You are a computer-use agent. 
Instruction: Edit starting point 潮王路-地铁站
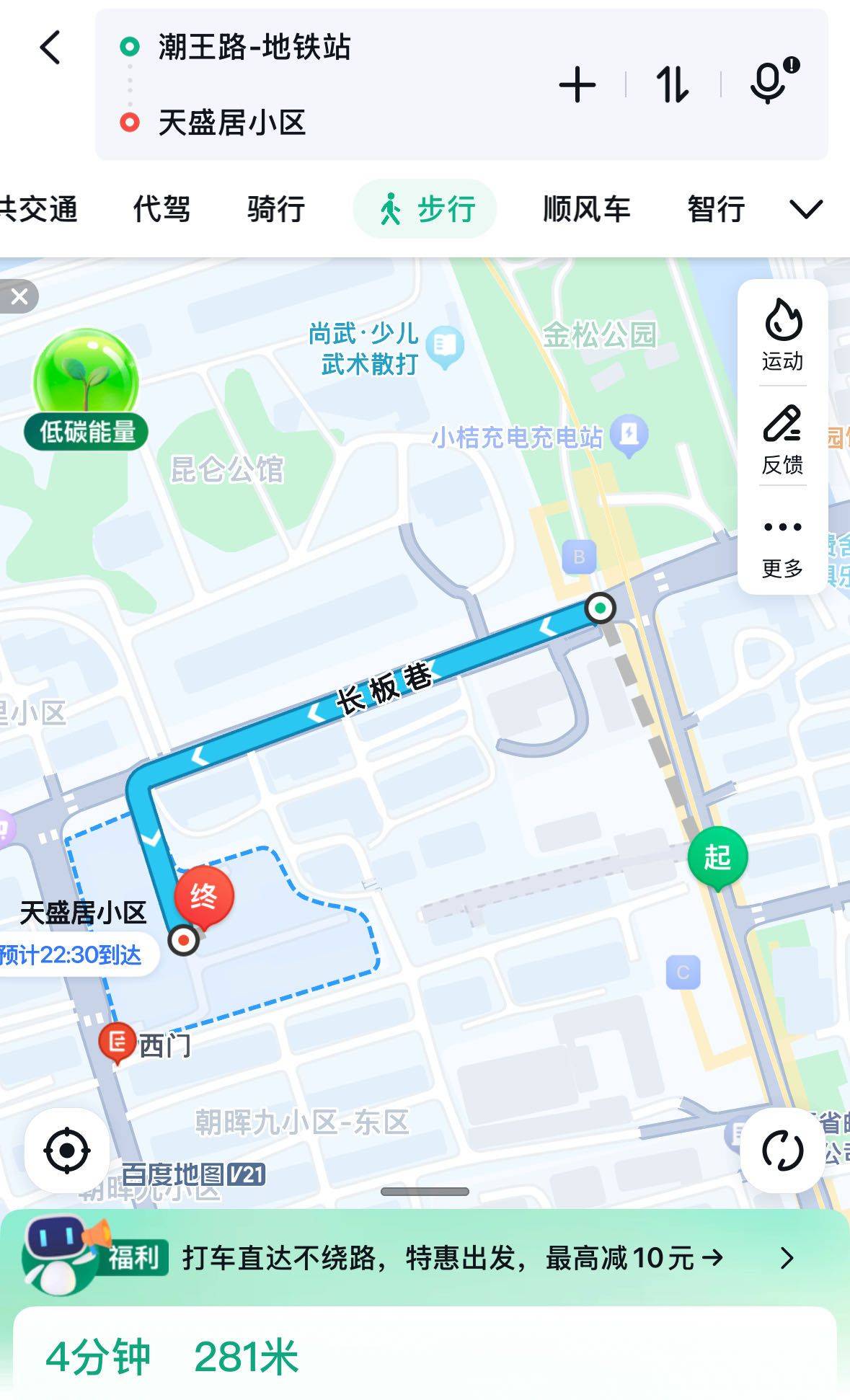tap(254, 48)
